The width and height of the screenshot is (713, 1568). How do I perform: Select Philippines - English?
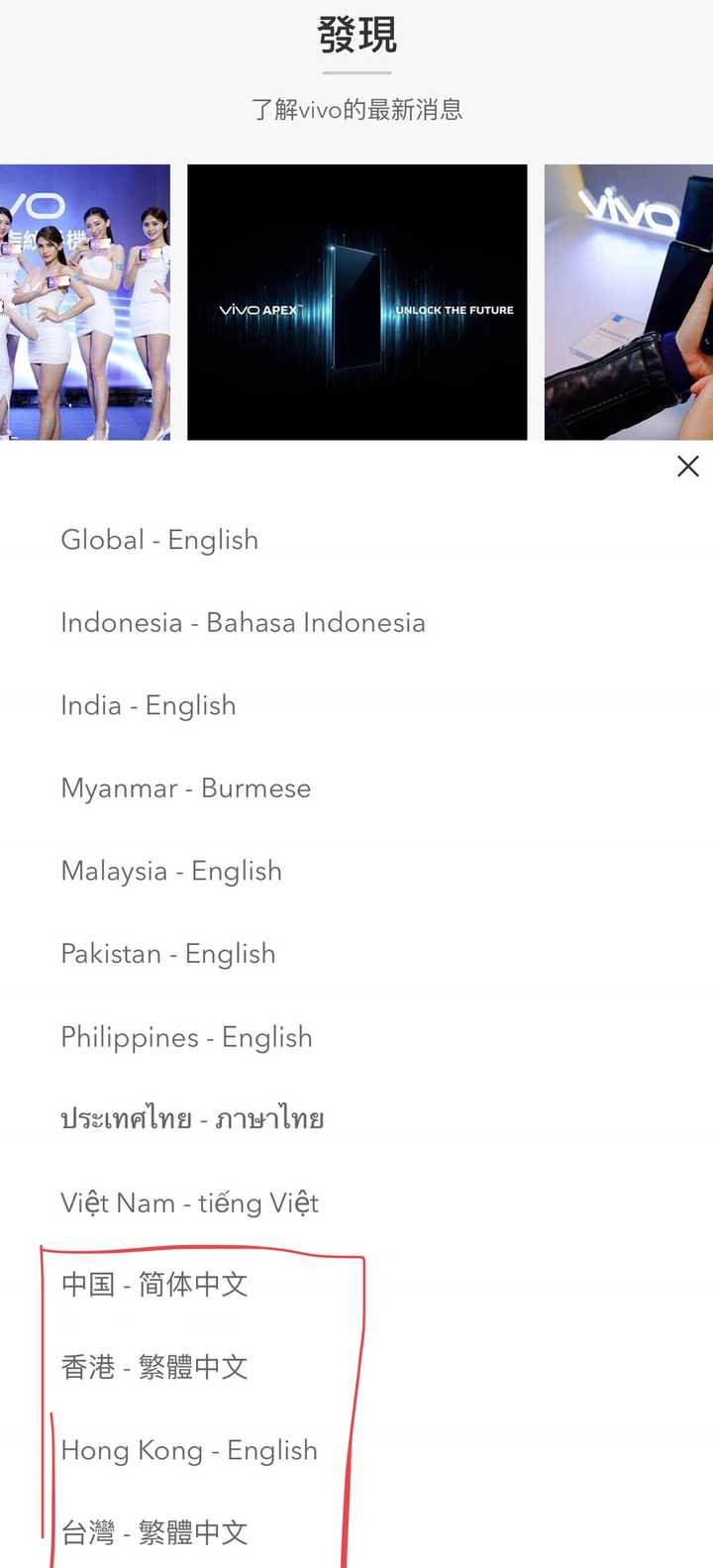pyautogui.click(x=186, y=1037)
